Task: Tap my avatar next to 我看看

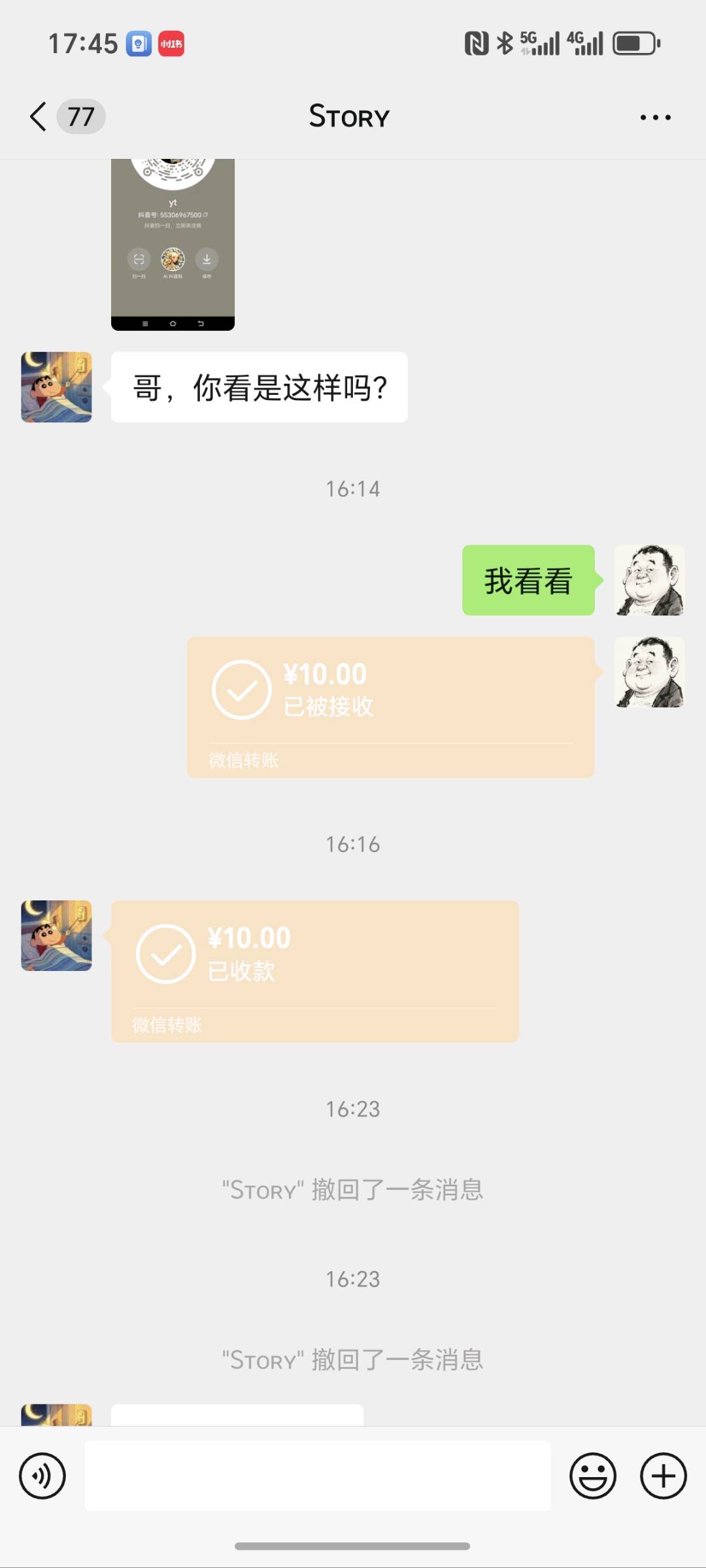Action: [649, 580]
